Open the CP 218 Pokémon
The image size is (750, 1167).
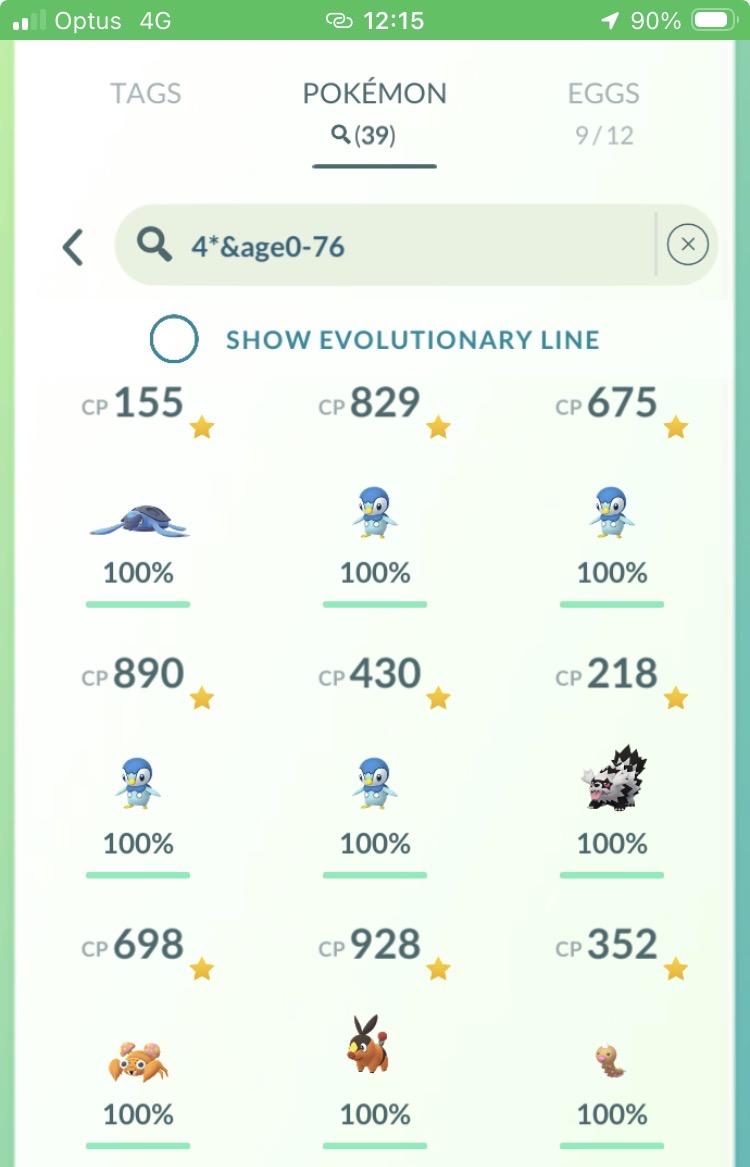[x=611, y=779]
